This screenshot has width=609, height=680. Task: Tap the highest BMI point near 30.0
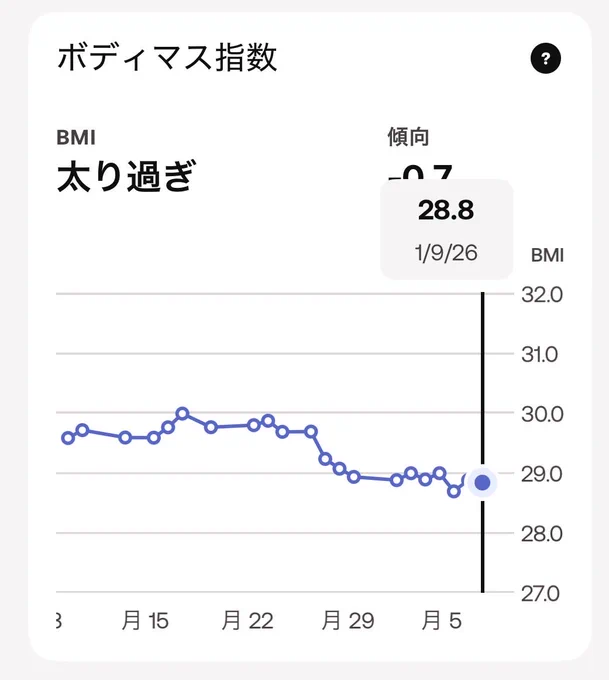[183, 414]
